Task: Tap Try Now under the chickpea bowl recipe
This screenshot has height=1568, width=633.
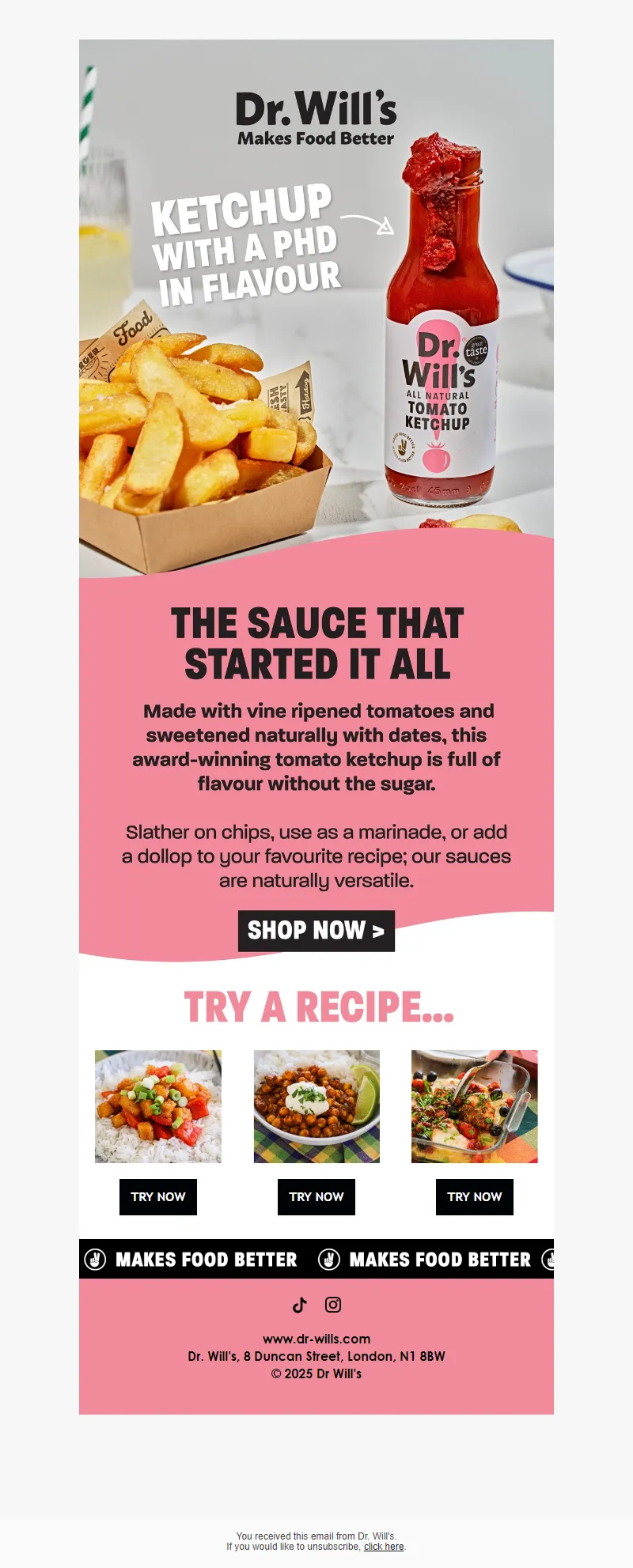Action: [316, 1197]
